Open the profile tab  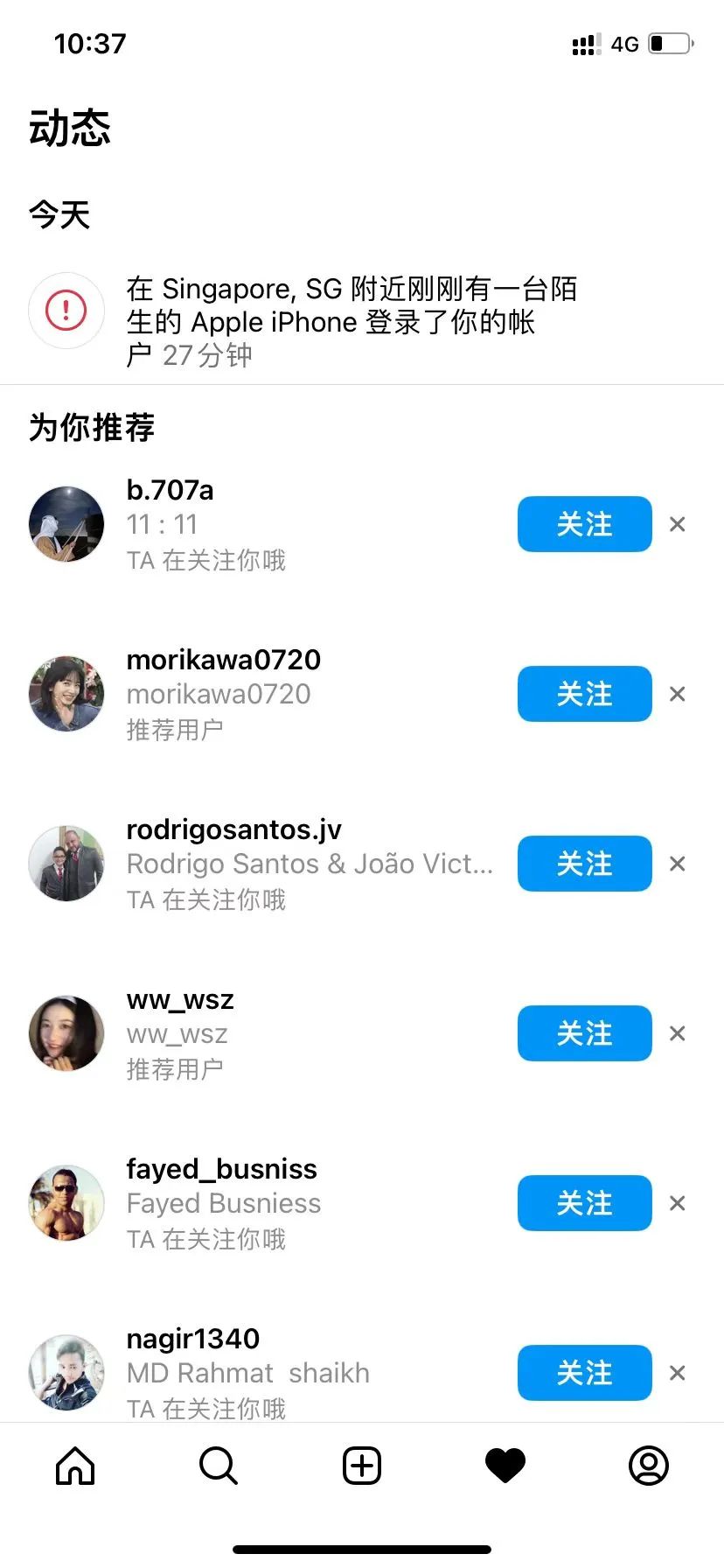(x=649, y=1466)
